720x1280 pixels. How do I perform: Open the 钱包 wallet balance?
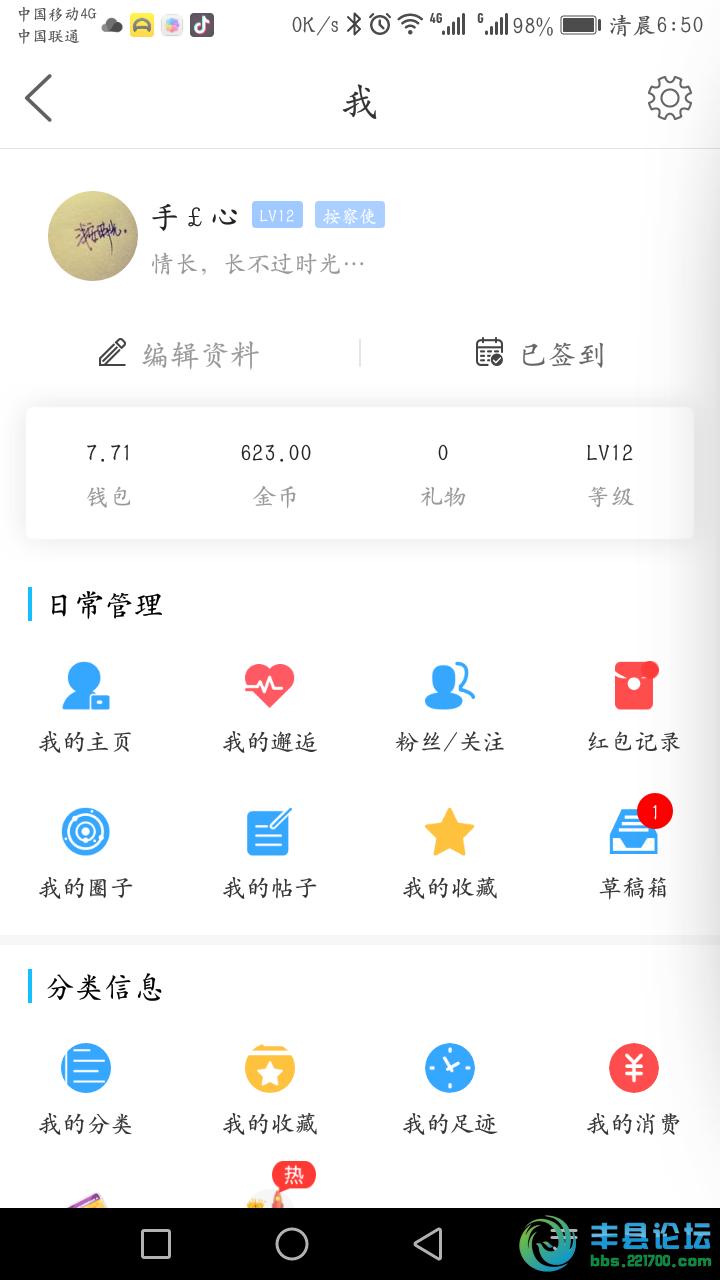[x=109, y=473]
